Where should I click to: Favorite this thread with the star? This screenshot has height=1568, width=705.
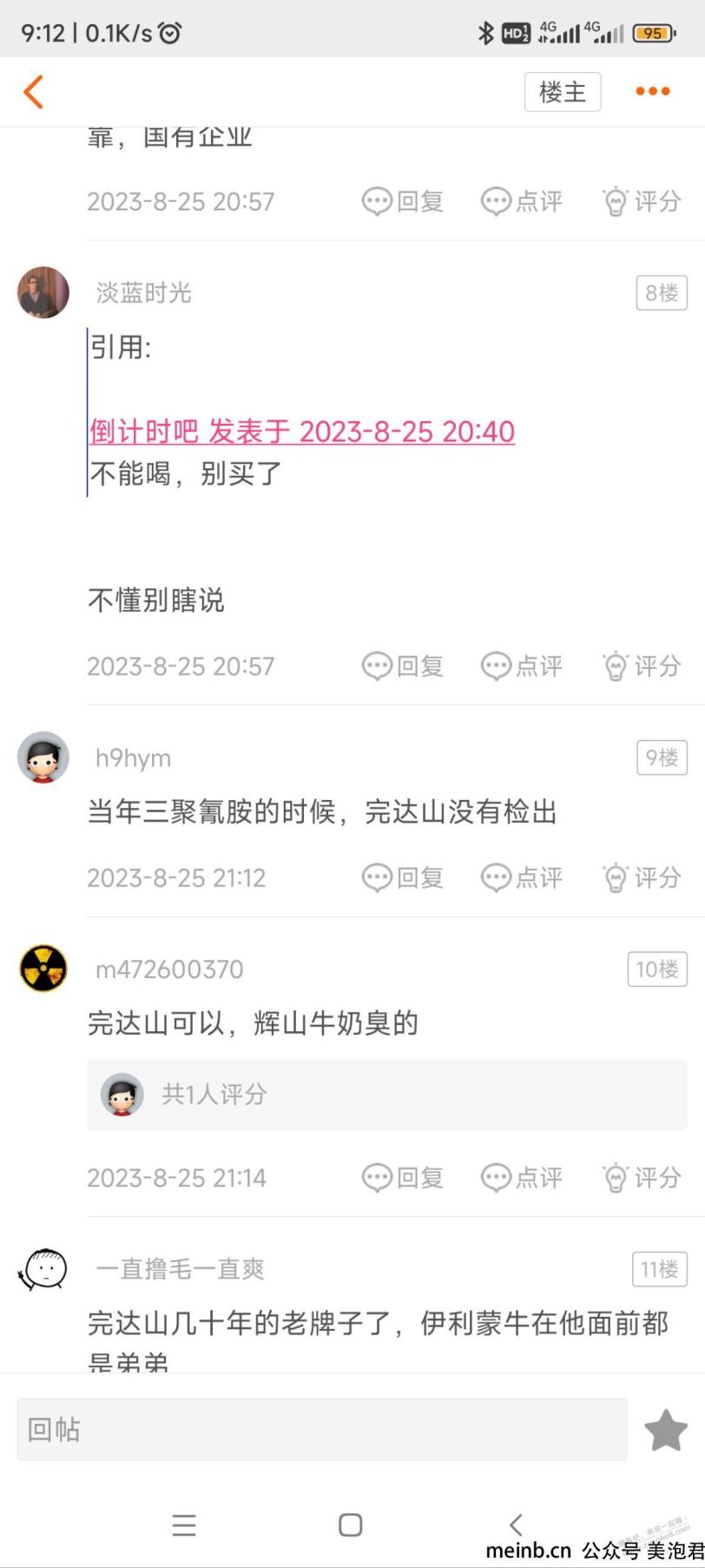click(665, 1430)
